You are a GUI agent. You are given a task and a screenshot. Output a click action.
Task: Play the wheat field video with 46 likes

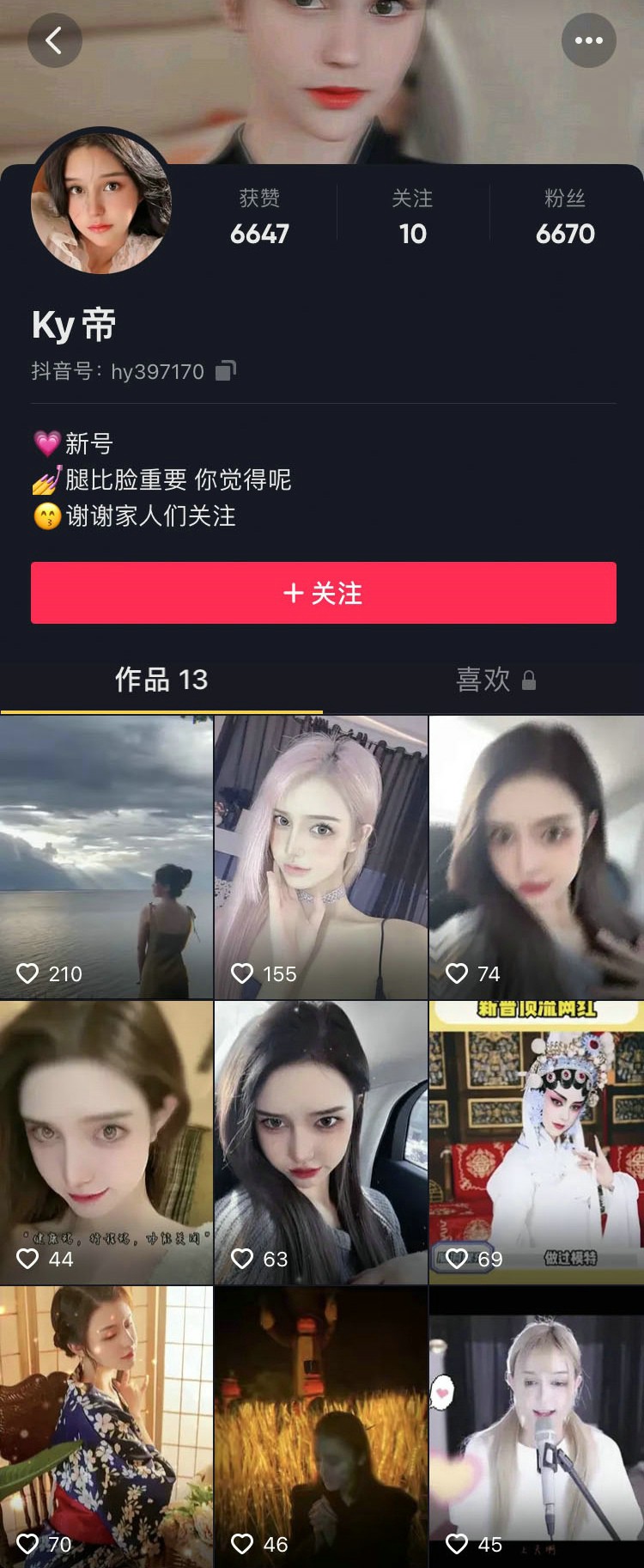coord(321,1426)
